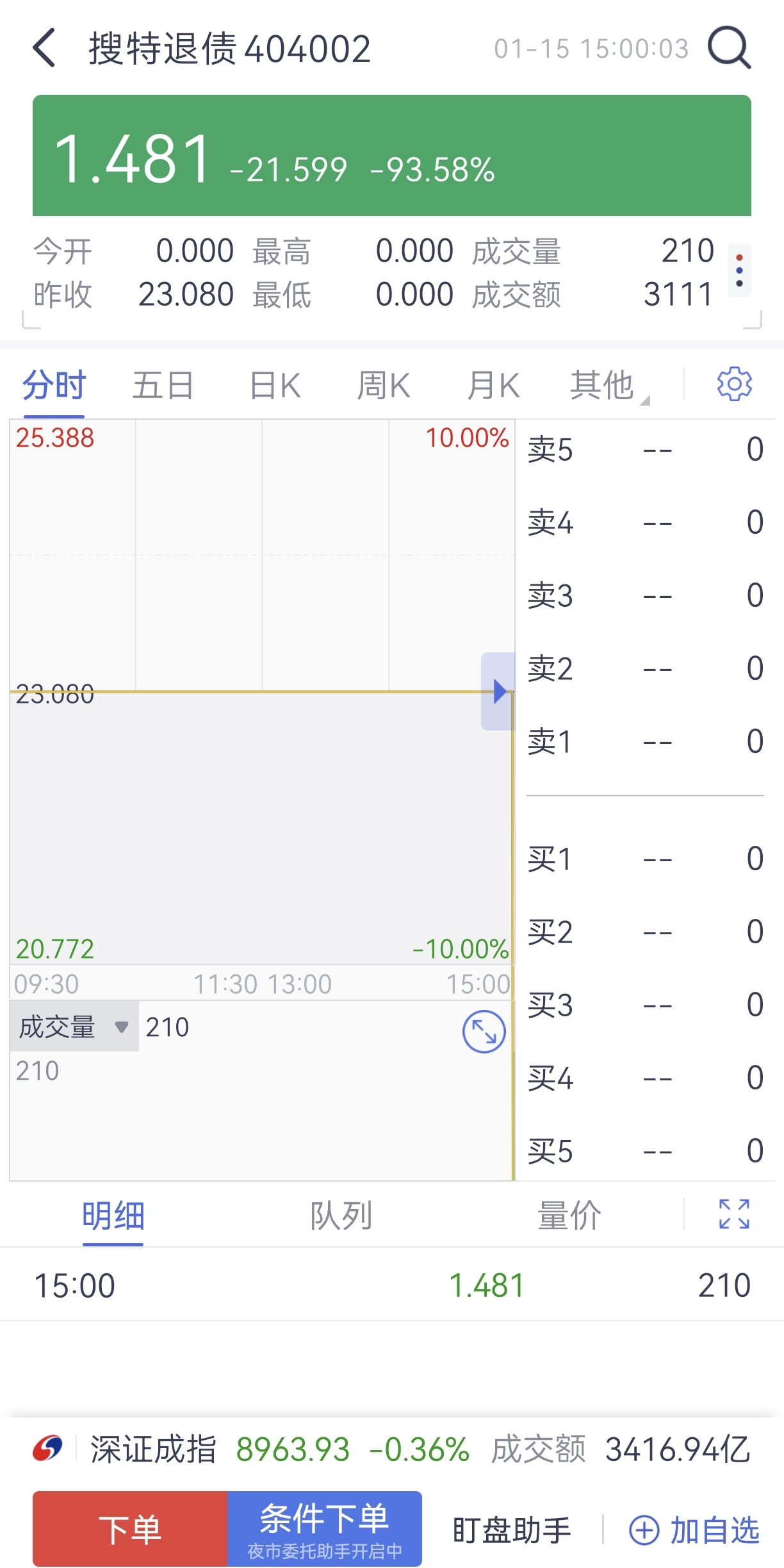Switch to the 五日 chart tab
Viewport: 784px width, 1568px height.
coord(163,386)
